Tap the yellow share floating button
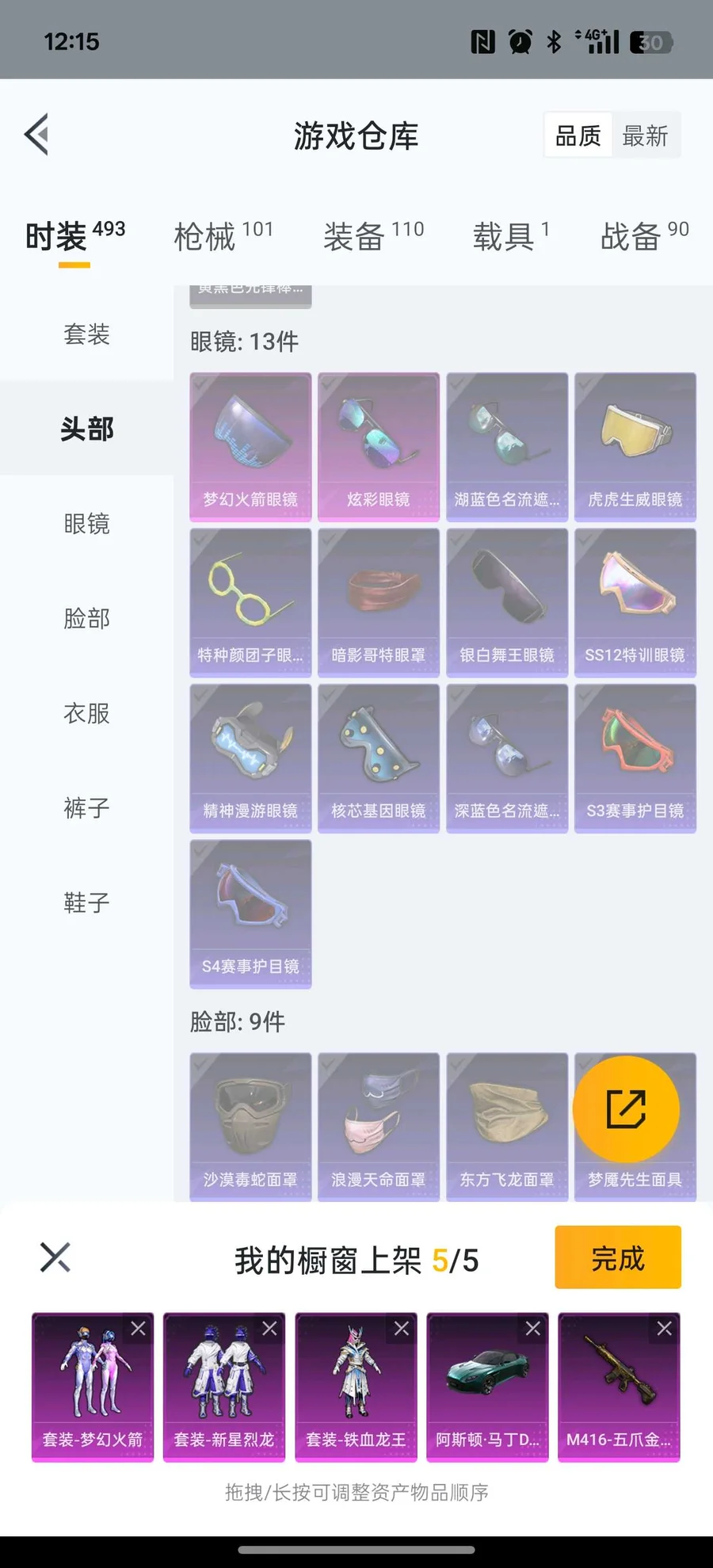 pos(626,1108)
